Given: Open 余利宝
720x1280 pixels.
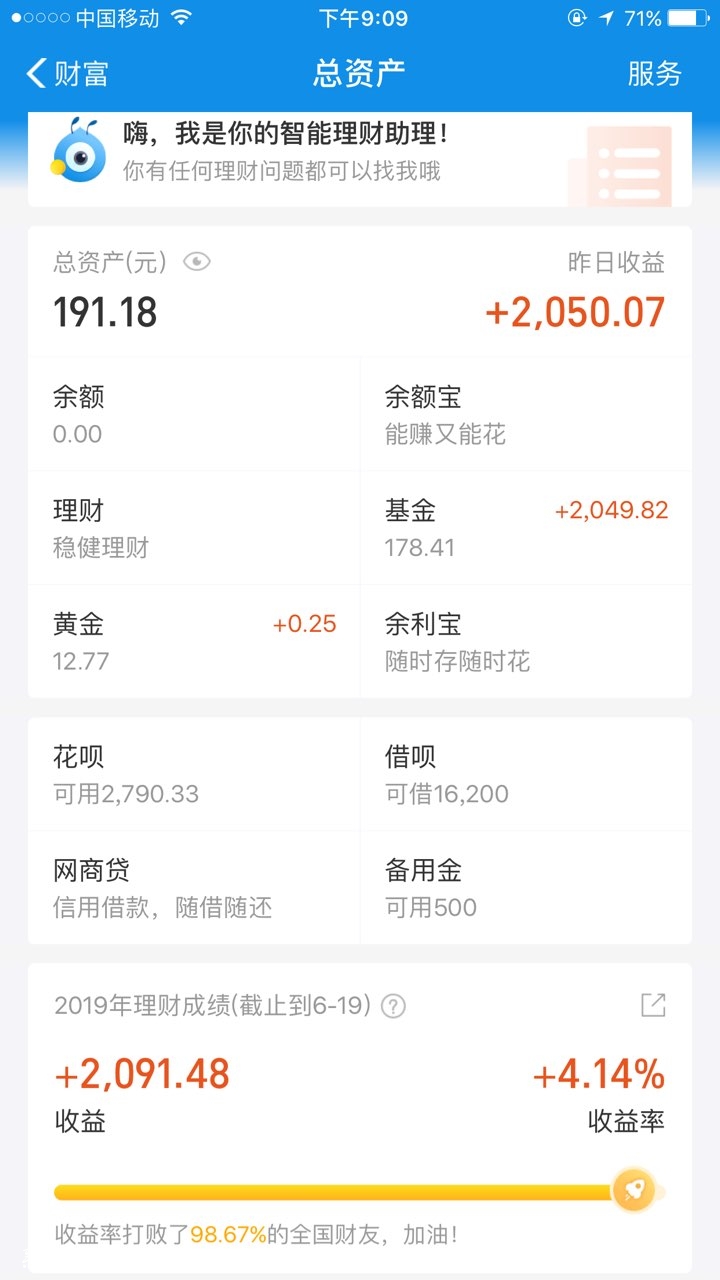Looking at the screenshot, I should point(525,642).
